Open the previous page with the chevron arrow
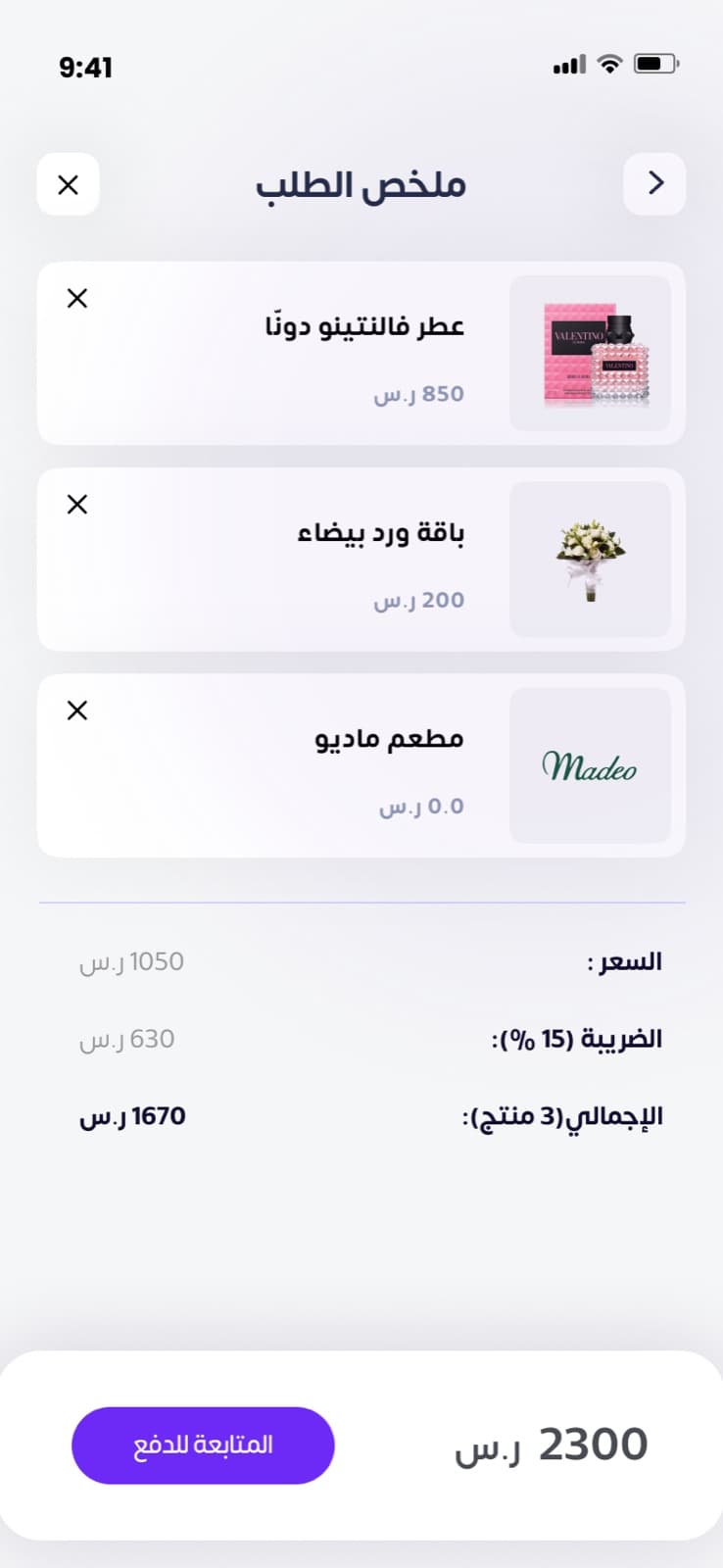Screen dimensions: 723x1568 click(x=654, y=183)
